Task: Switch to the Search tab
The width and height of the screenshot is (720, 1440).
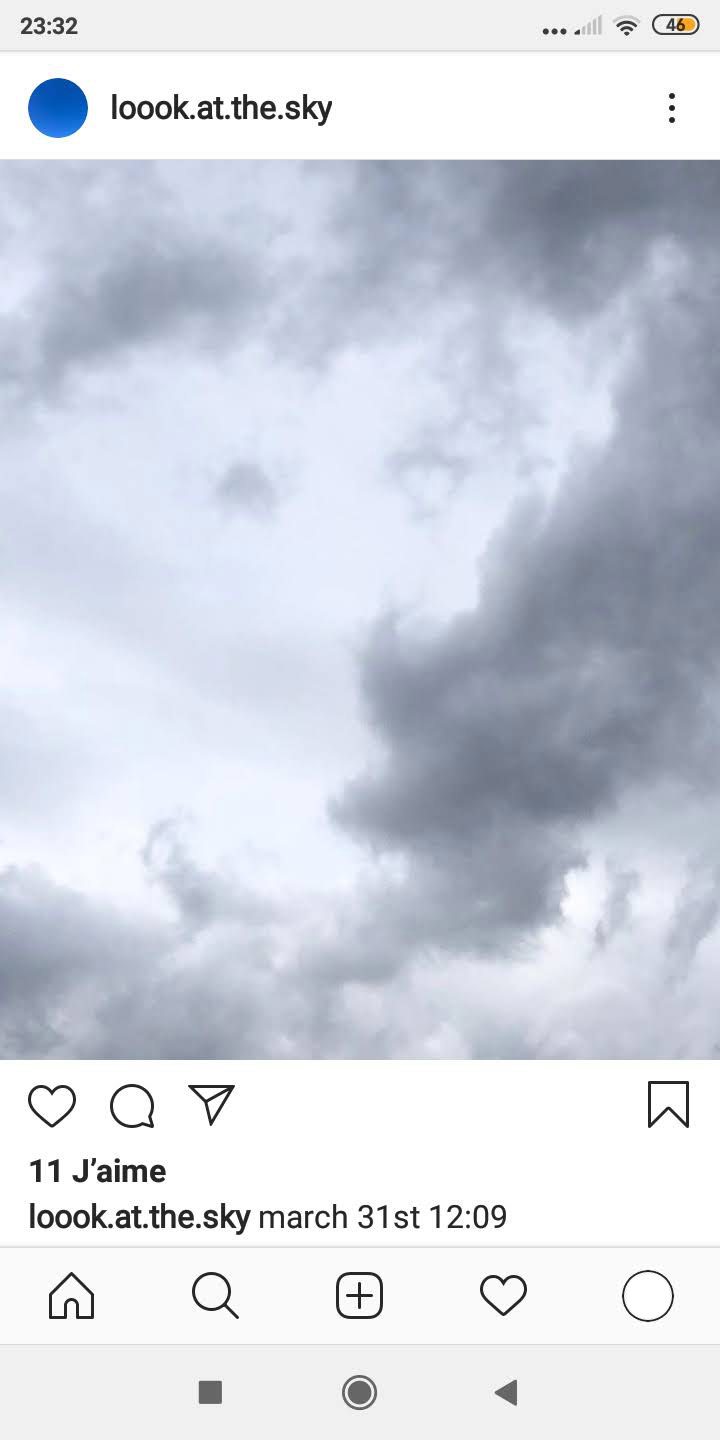Action: point(215,1297)
